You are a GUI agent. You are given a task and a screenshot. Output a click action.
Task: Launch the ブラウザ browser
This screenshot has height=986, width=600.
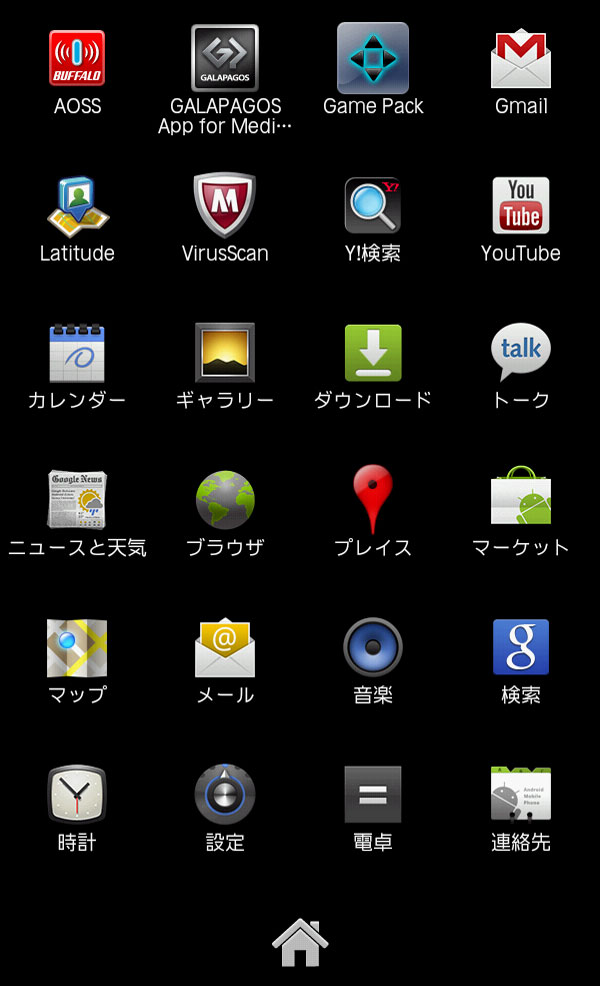pos(225,500)
